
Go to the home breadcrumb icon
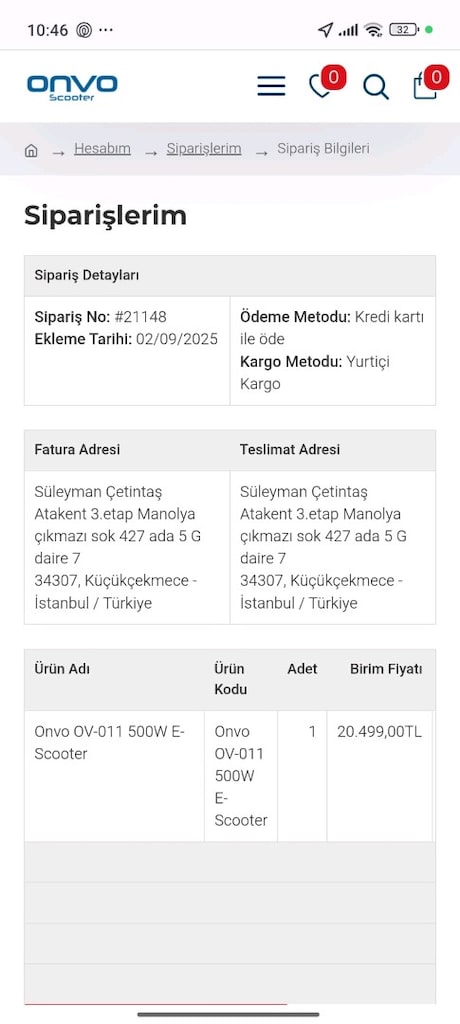pos(31,151)
